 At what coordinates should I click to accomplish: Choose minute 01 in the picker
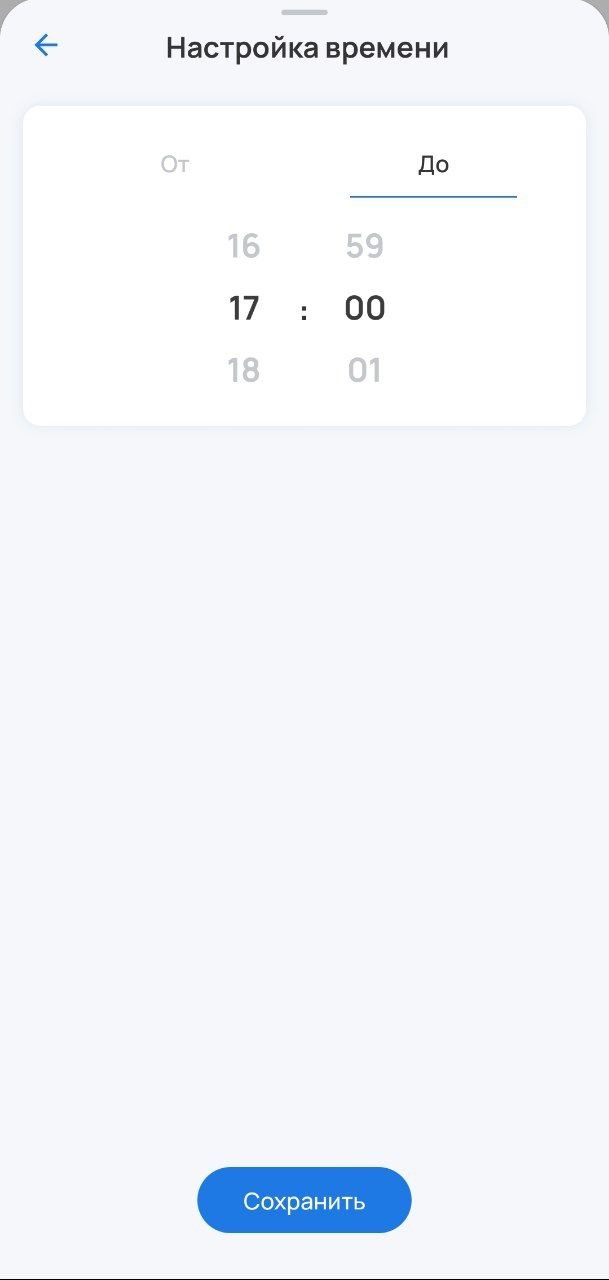(364, 371)
